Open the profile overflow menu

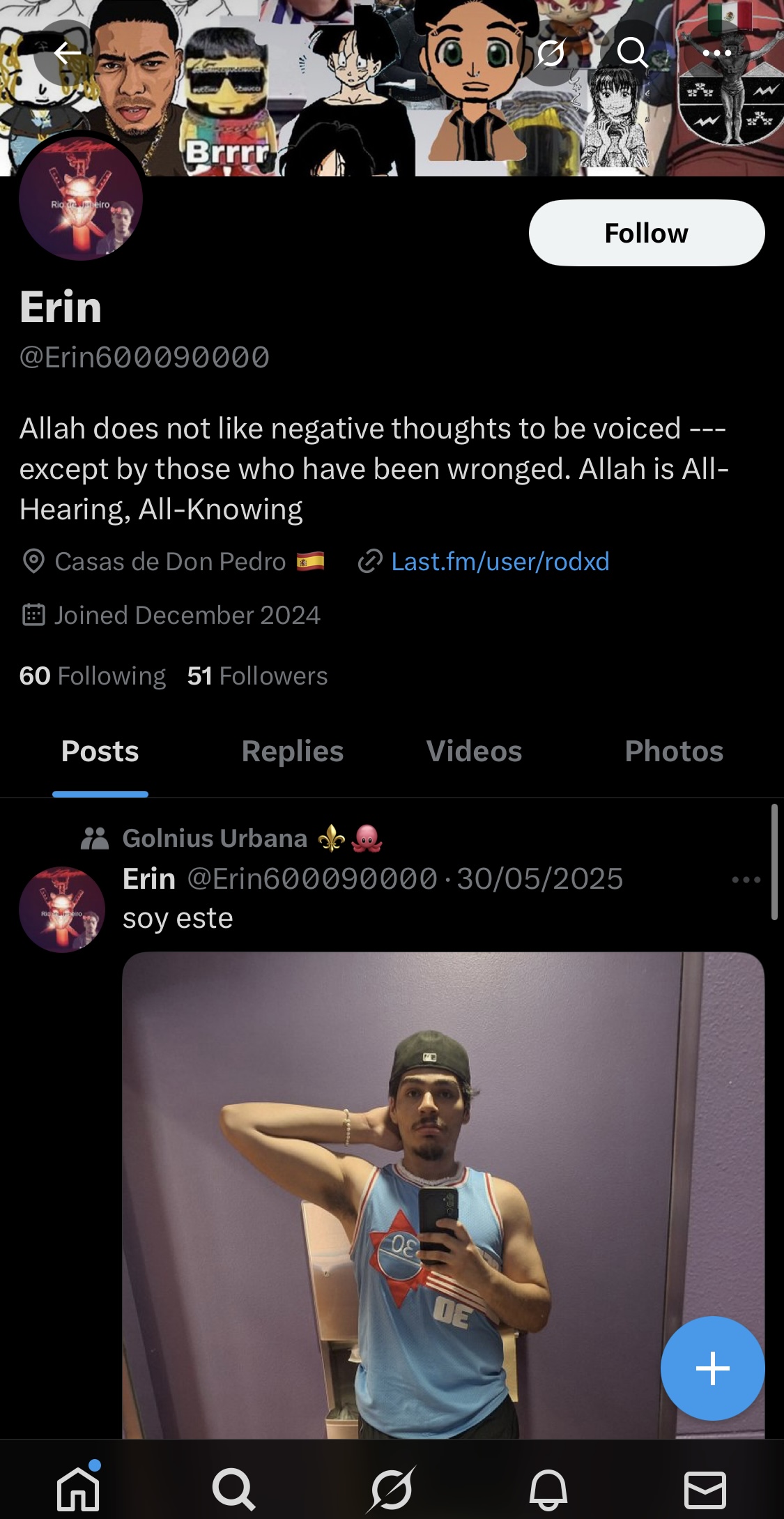click(x=716, y=53)
